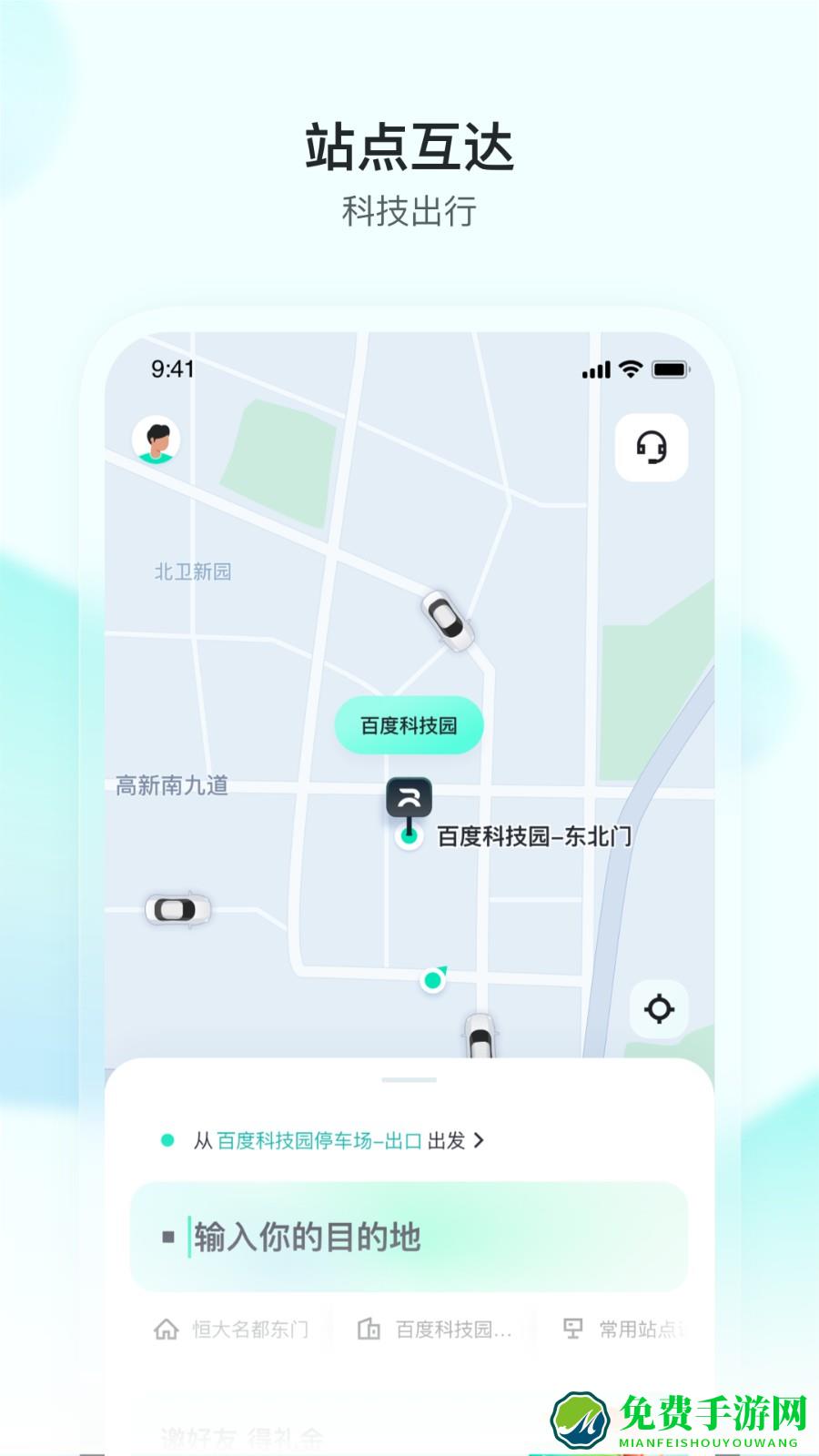The image size is (819, 1456).
Task: Open the user profile avatar
Action: pos(157,440)
